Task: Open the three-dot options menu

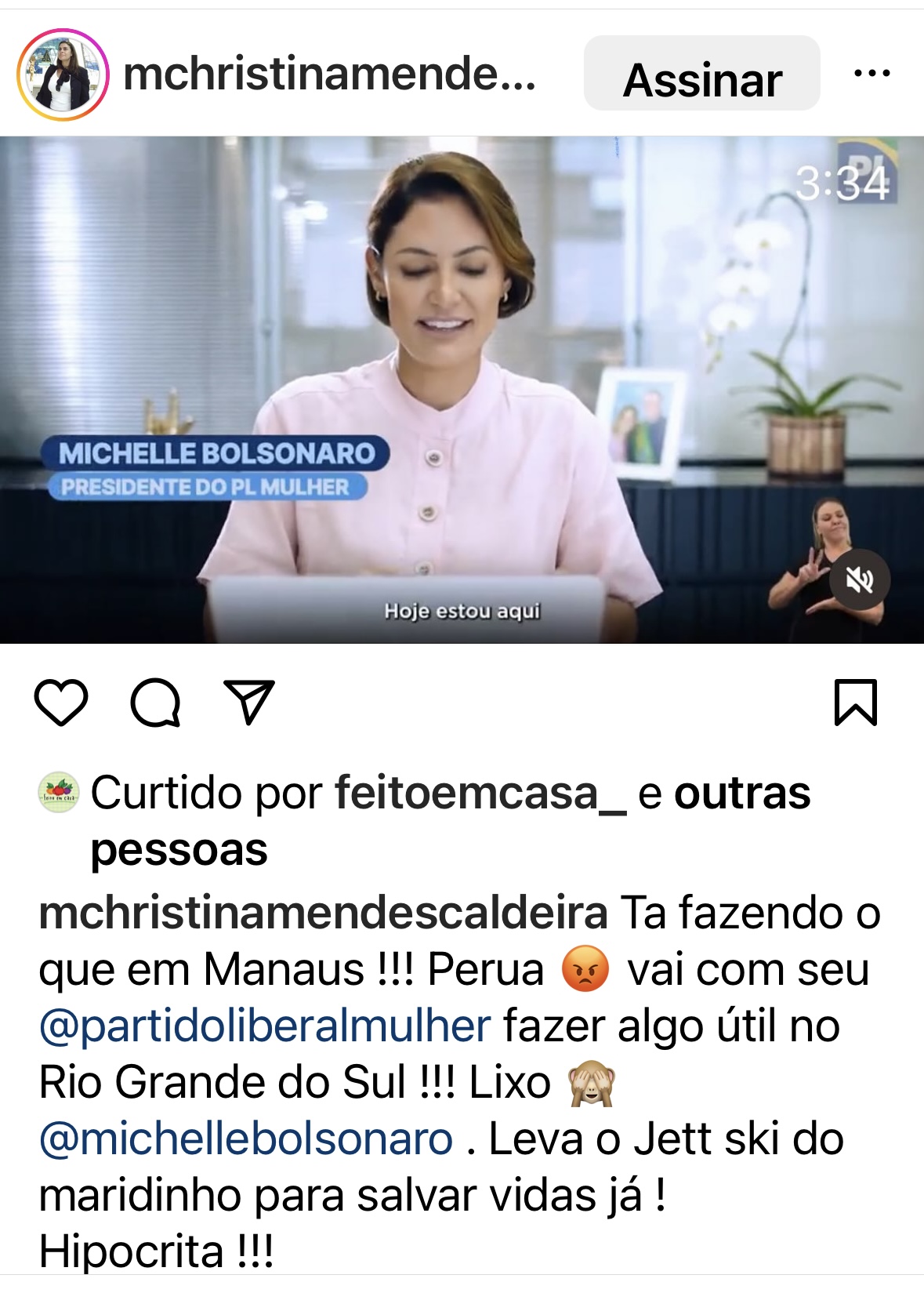Action: (x=871, y=74)
